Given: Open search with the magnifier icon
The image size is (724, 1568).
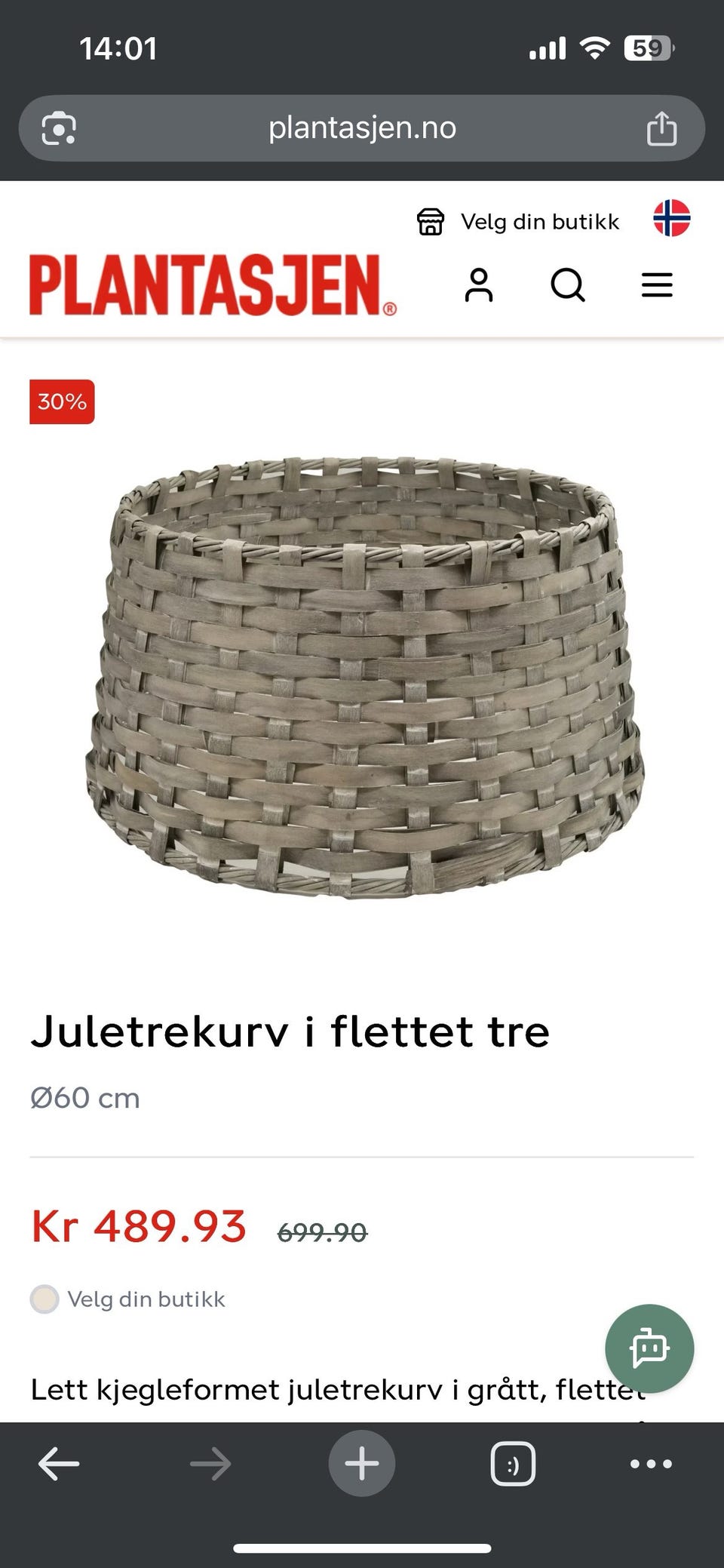Looking at the screenshot, I should pyautogui.click(x=568, y=285).
